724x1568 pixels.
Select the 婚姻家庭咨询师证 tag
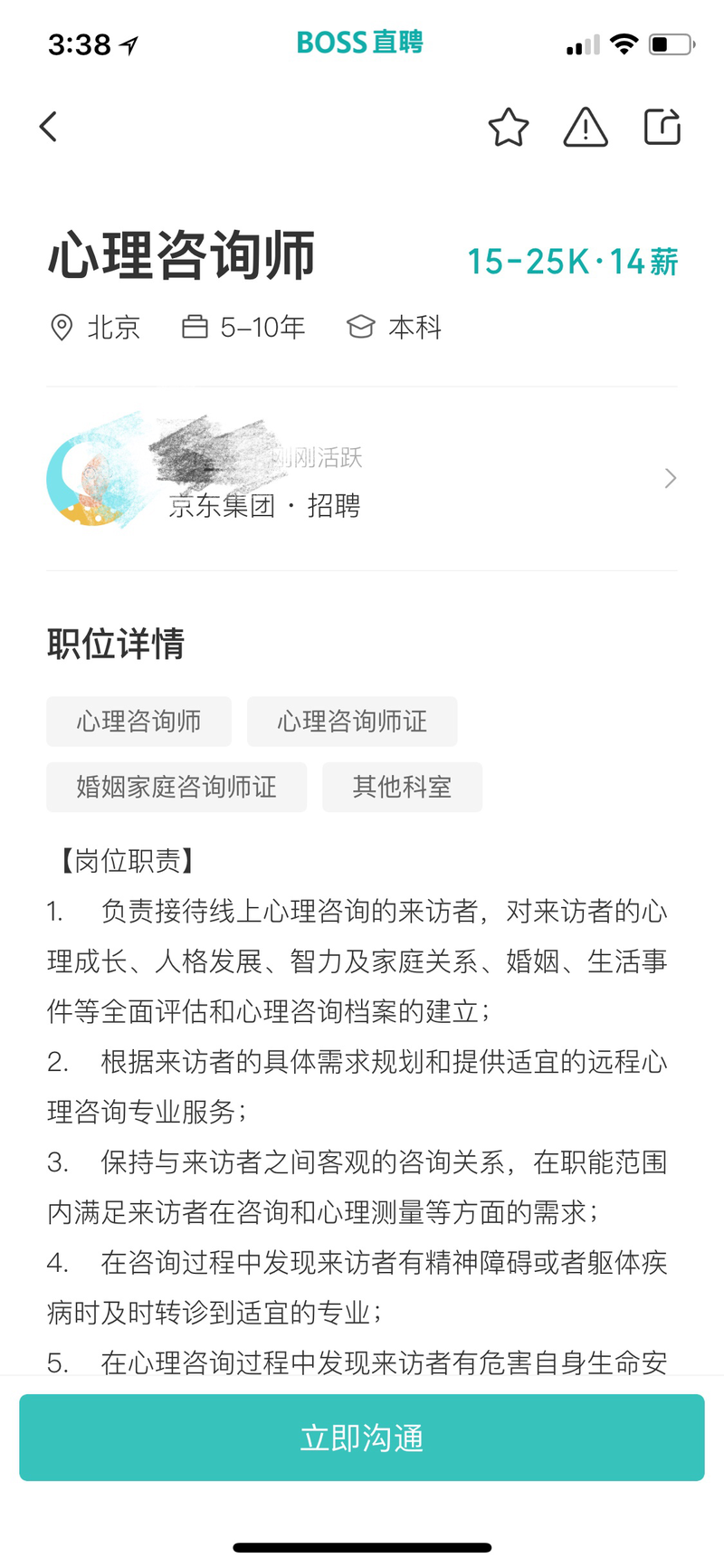(x=176, y=787)
